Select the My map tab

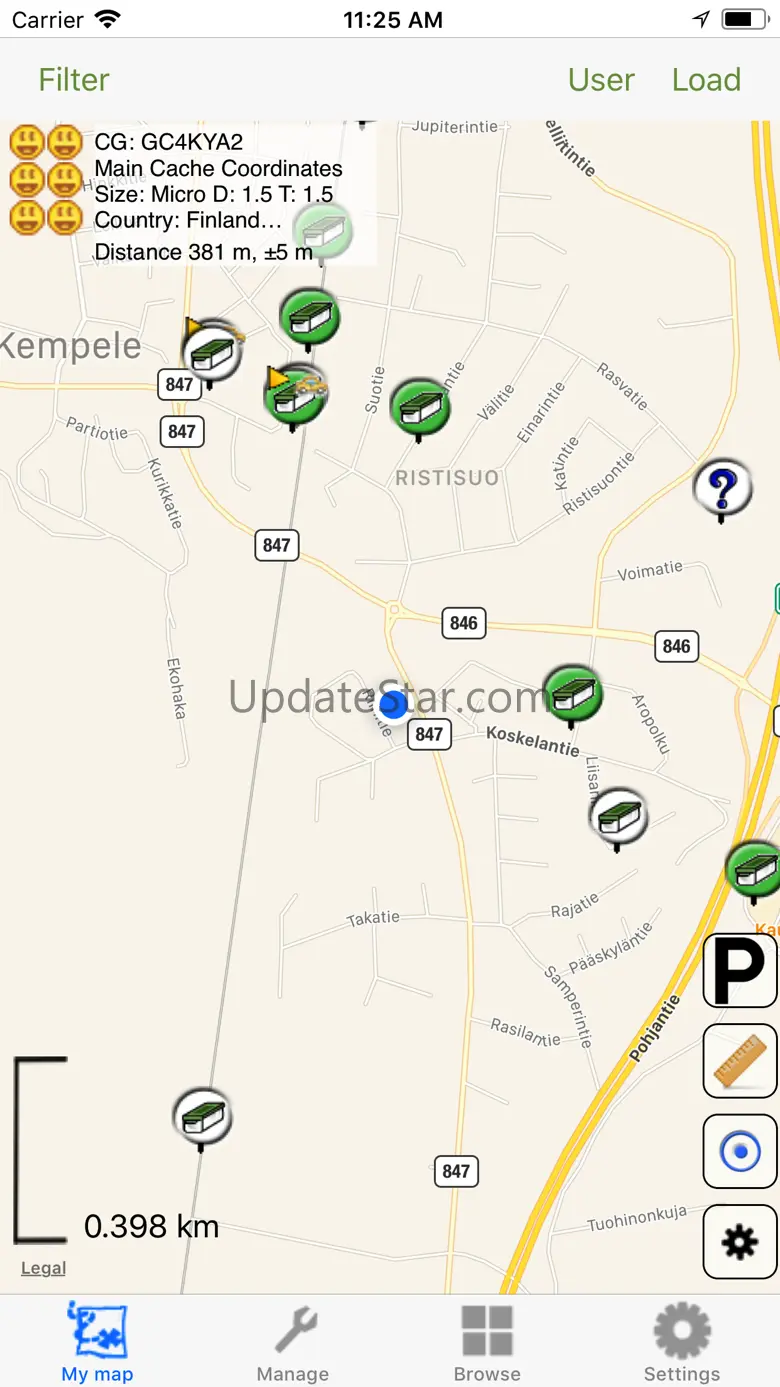tap(97, 1343)
